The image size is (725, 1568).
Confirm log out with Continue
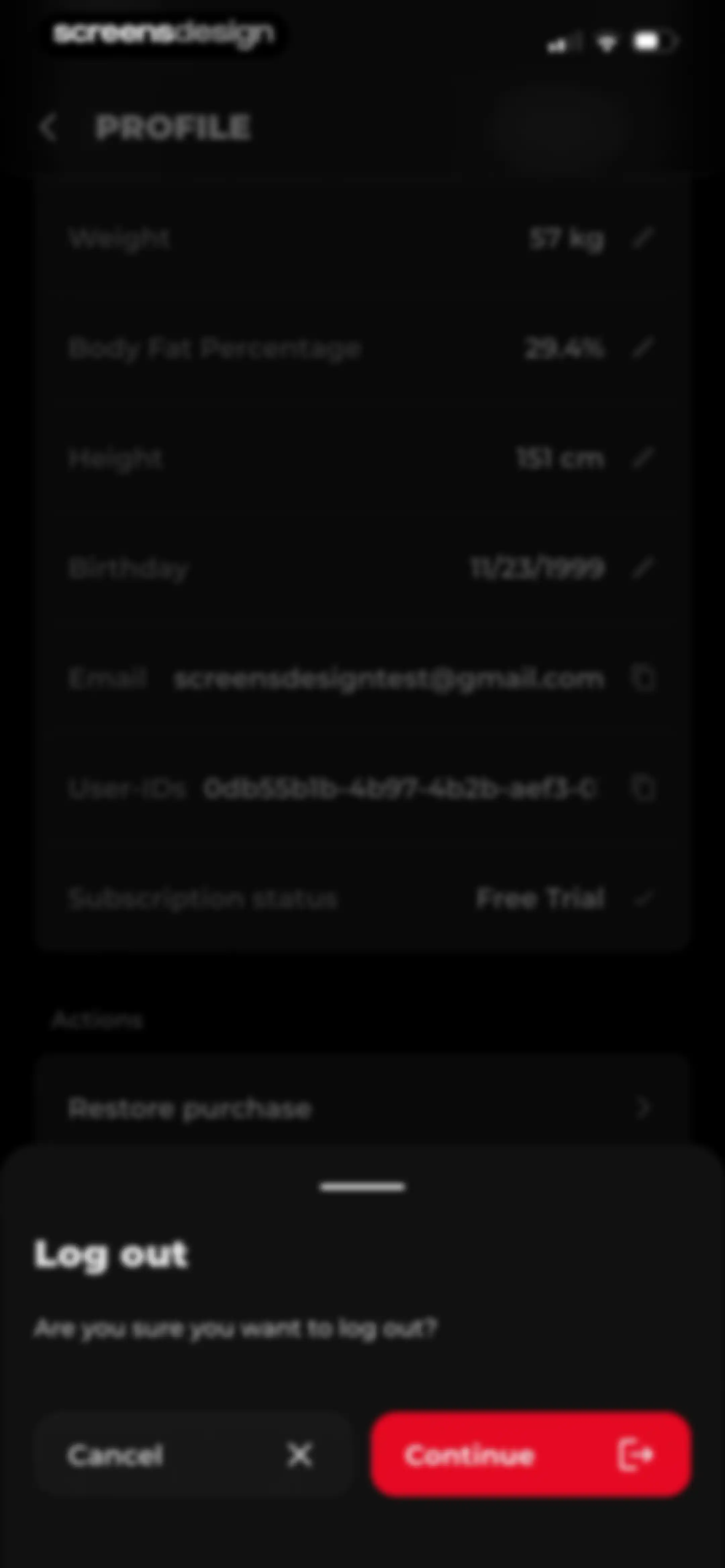tap(531, 1455)
